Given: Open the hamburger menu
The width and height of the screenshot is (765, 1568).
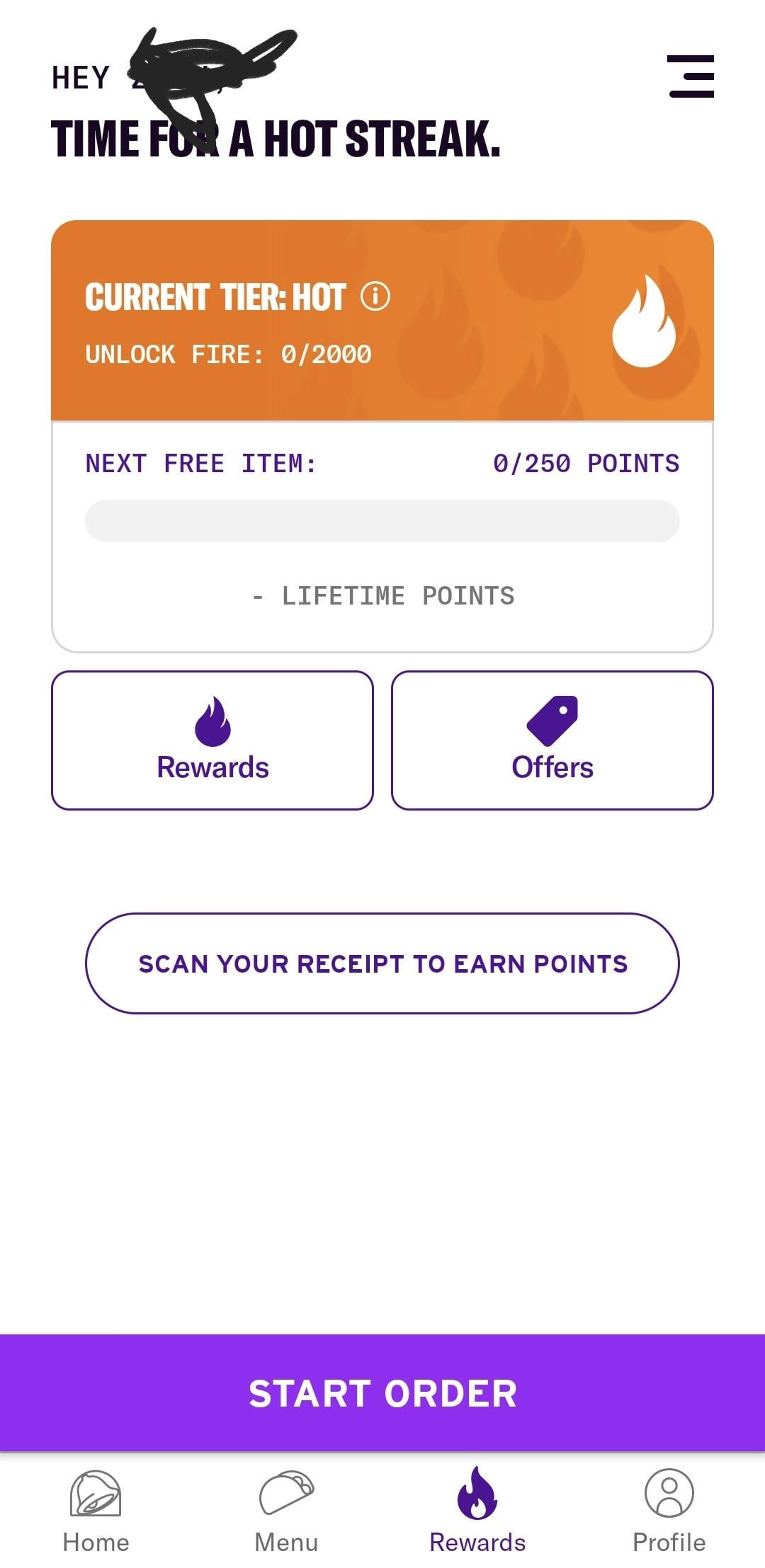Looking at the screenshot, I should coord(691,76).
